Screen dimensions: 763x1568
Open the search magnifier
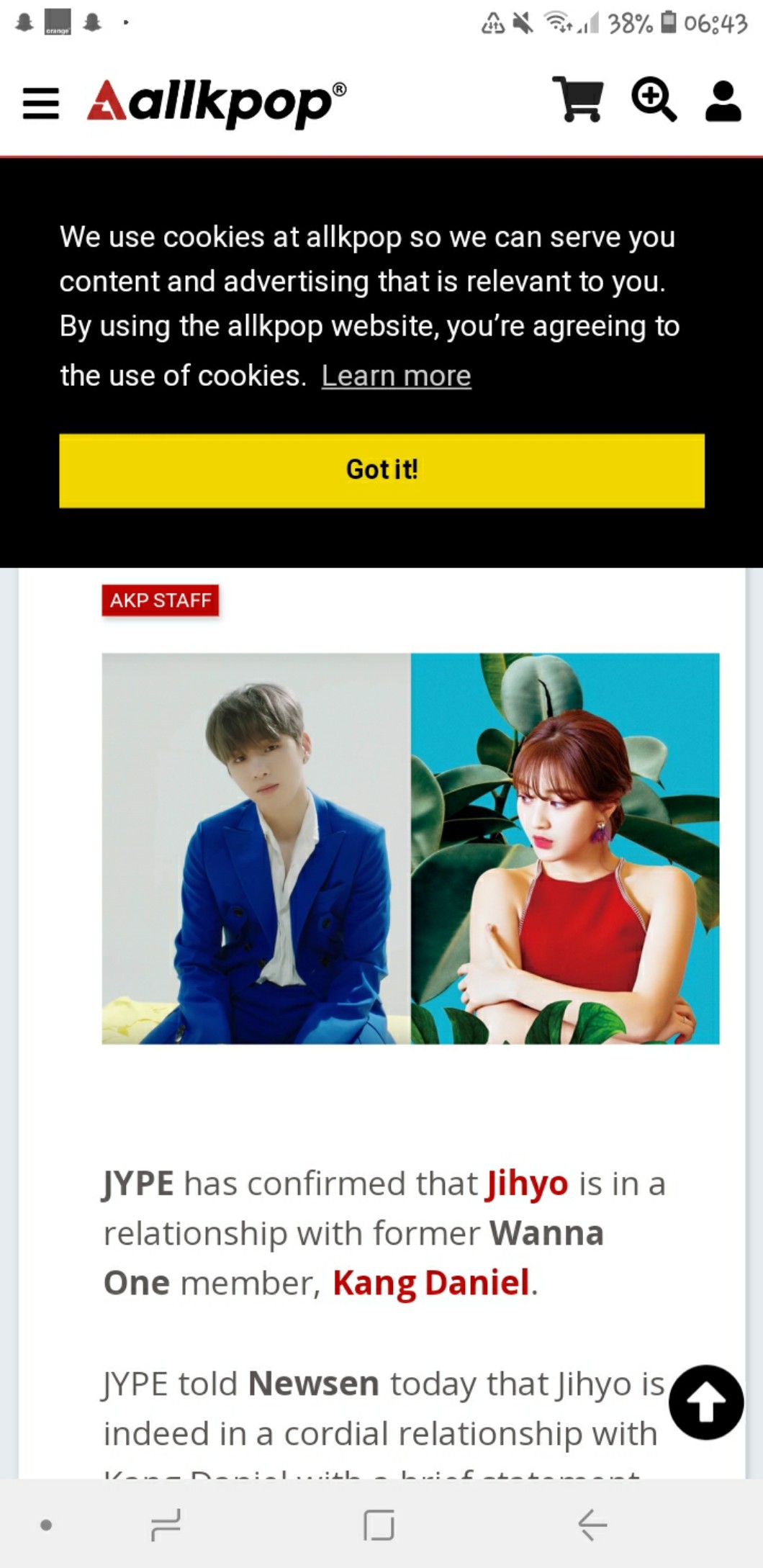click(654, 99)
